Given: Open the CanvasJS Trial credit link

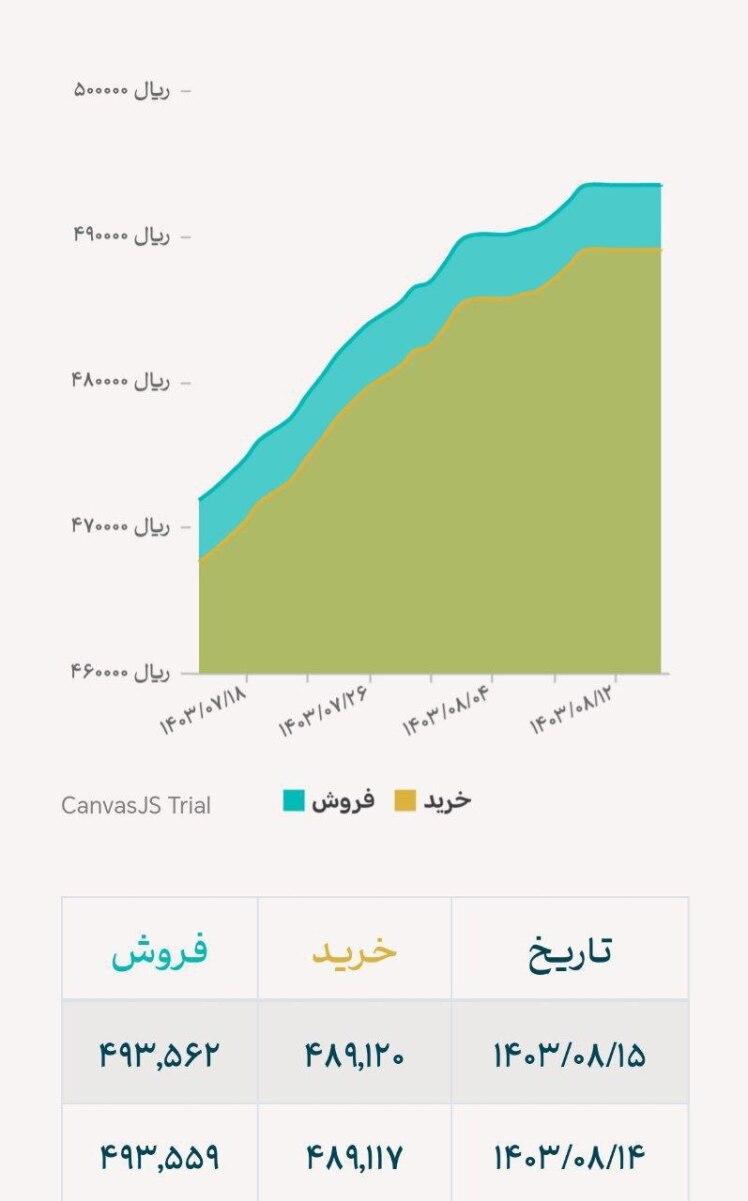Looking at the screenshot, I should click(x=136, y=806).
